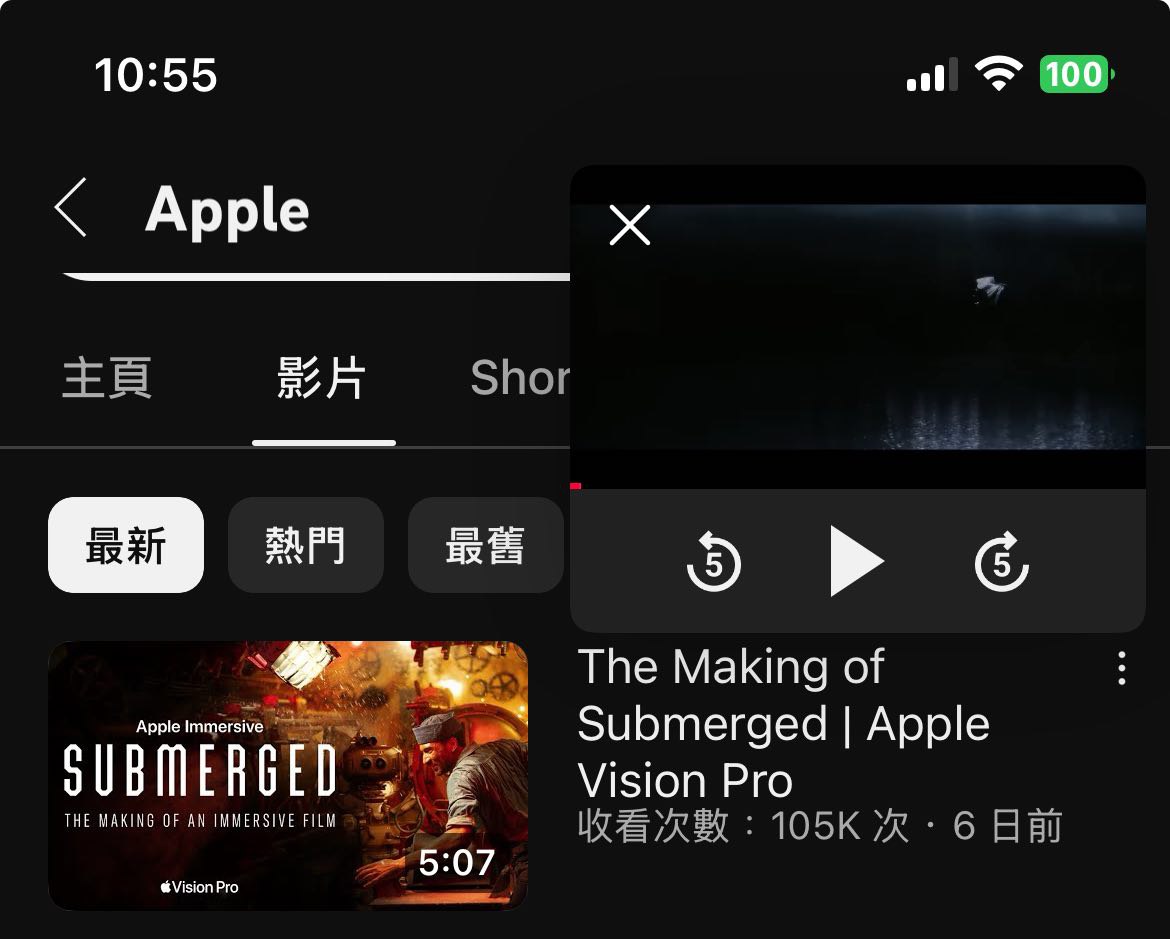The height and width of the screenshot is (939, 1170).
Task: Show 最舊 videos first
Action: coord(485,545)
